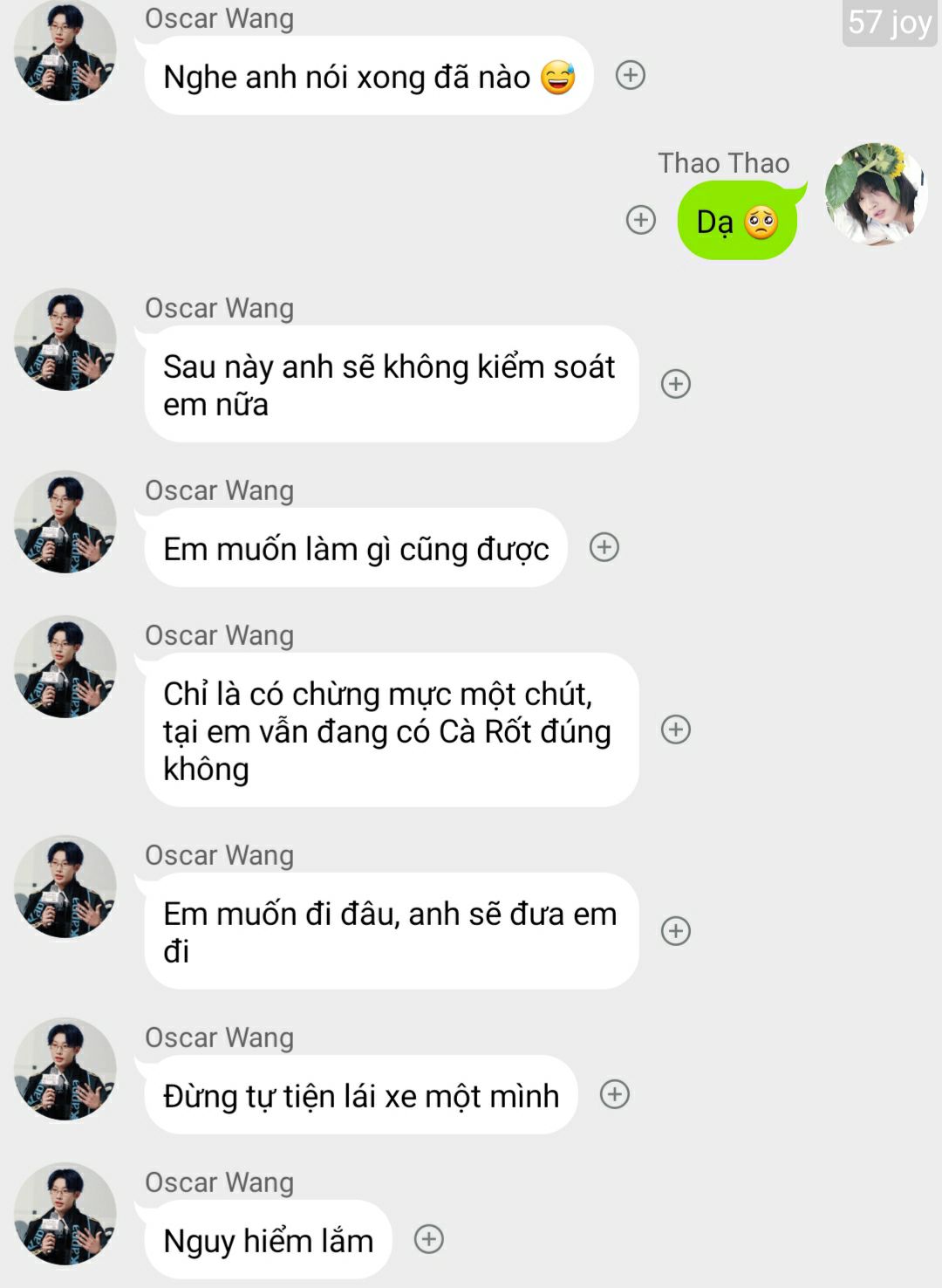Tap plus icon beside "Nghe anh nói xong đã nào"
Image resolution: width=942 pixels, height=1288 pixels.
pos(631,75)
